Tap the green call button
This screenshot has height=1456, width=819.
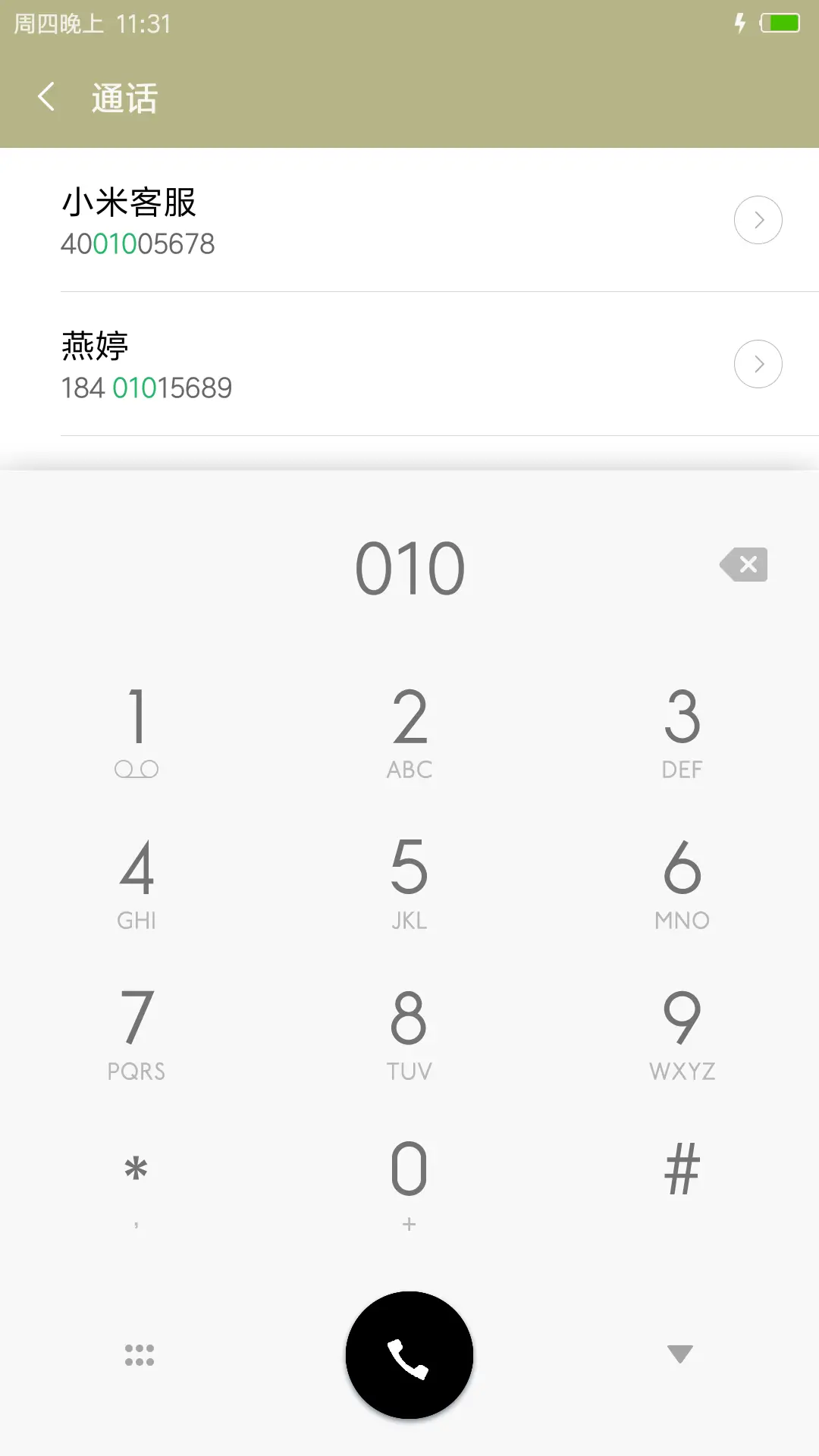point(409,1357)
